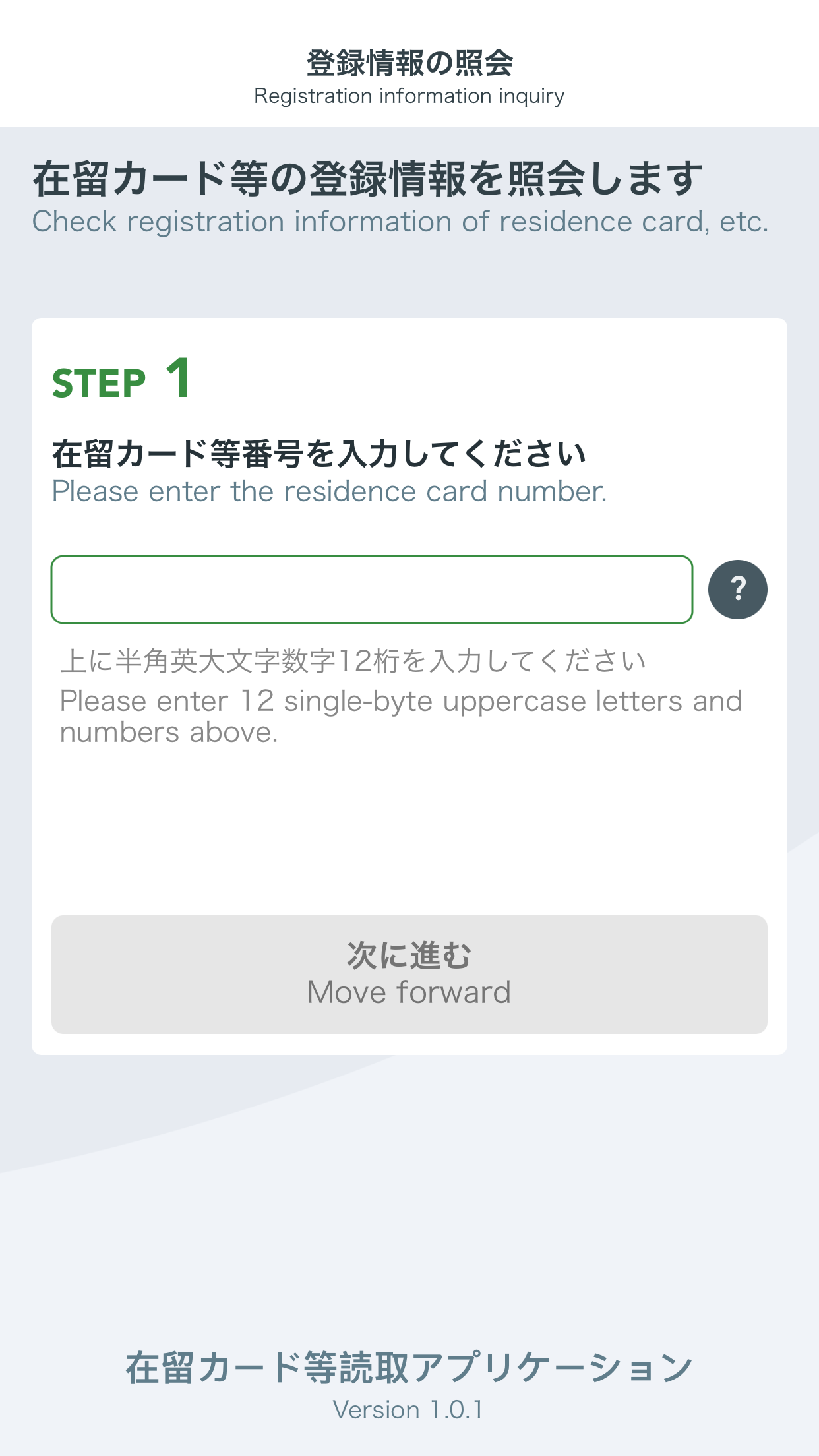The height and width of the screenshot is (1456, 819).
Task: Open the help tooltip via the question mark icon
Action: pyautogui.click(x=738, y=589)
